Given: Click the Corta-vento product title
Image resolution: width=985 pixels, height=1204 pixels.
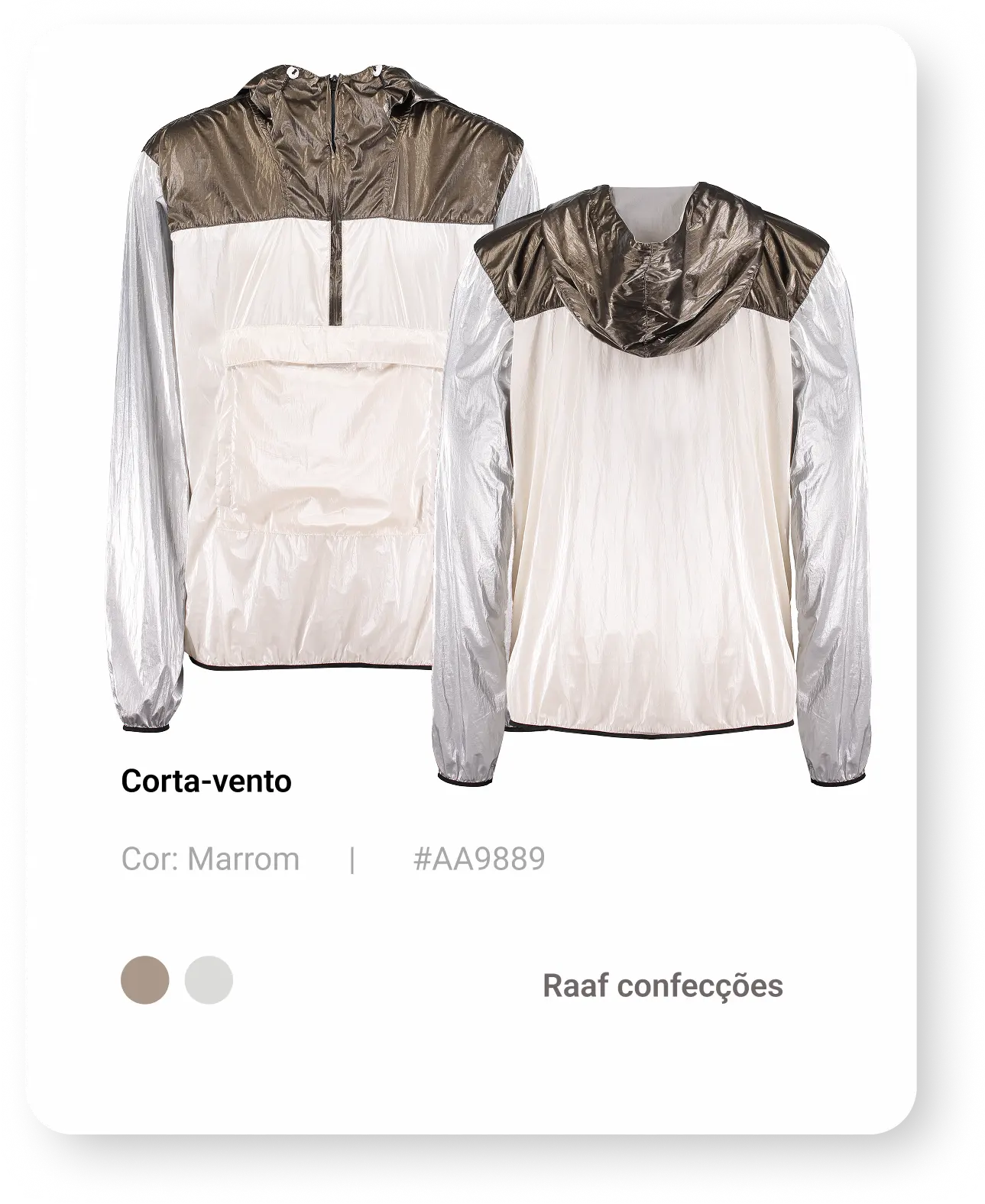Looking at the screenshot, I should coord(206,781).
